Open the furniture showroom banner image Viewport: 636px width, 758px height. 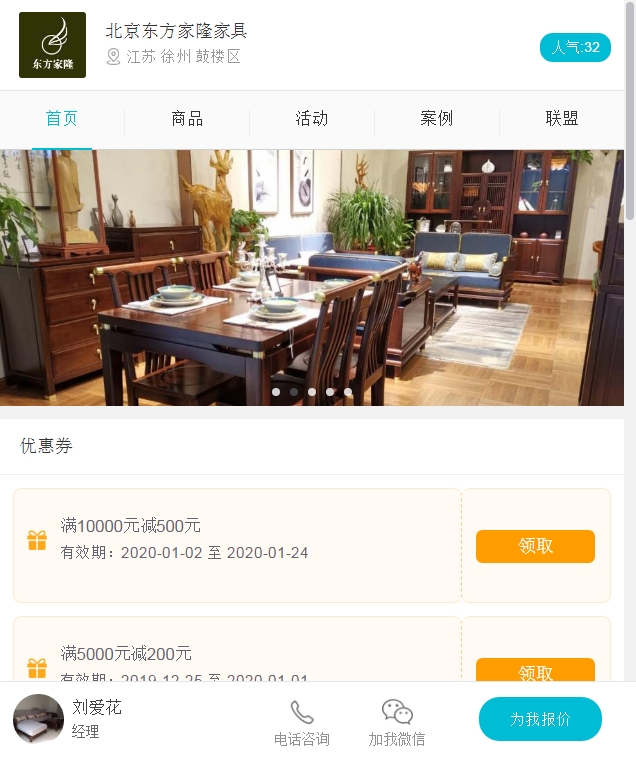(x=312, y=277)
